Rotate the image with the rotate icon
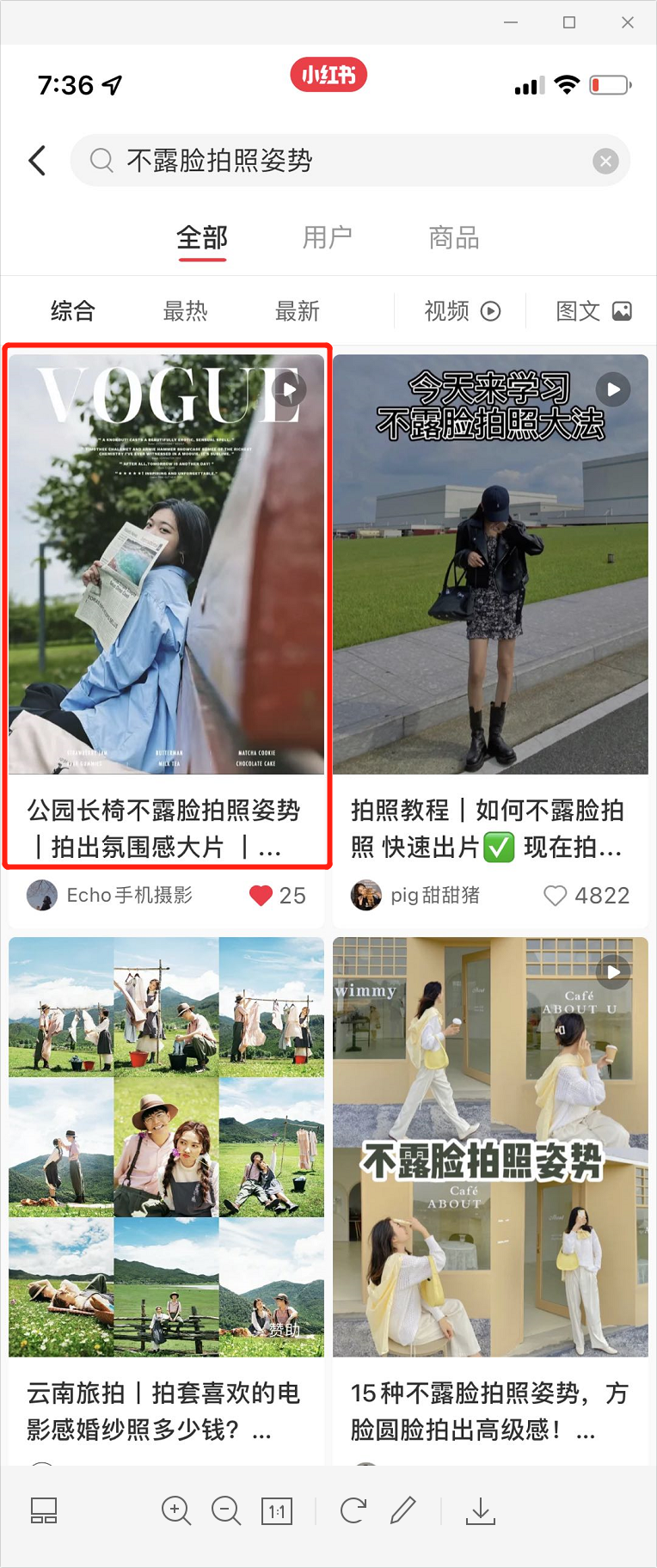 tap(353, 1510)
